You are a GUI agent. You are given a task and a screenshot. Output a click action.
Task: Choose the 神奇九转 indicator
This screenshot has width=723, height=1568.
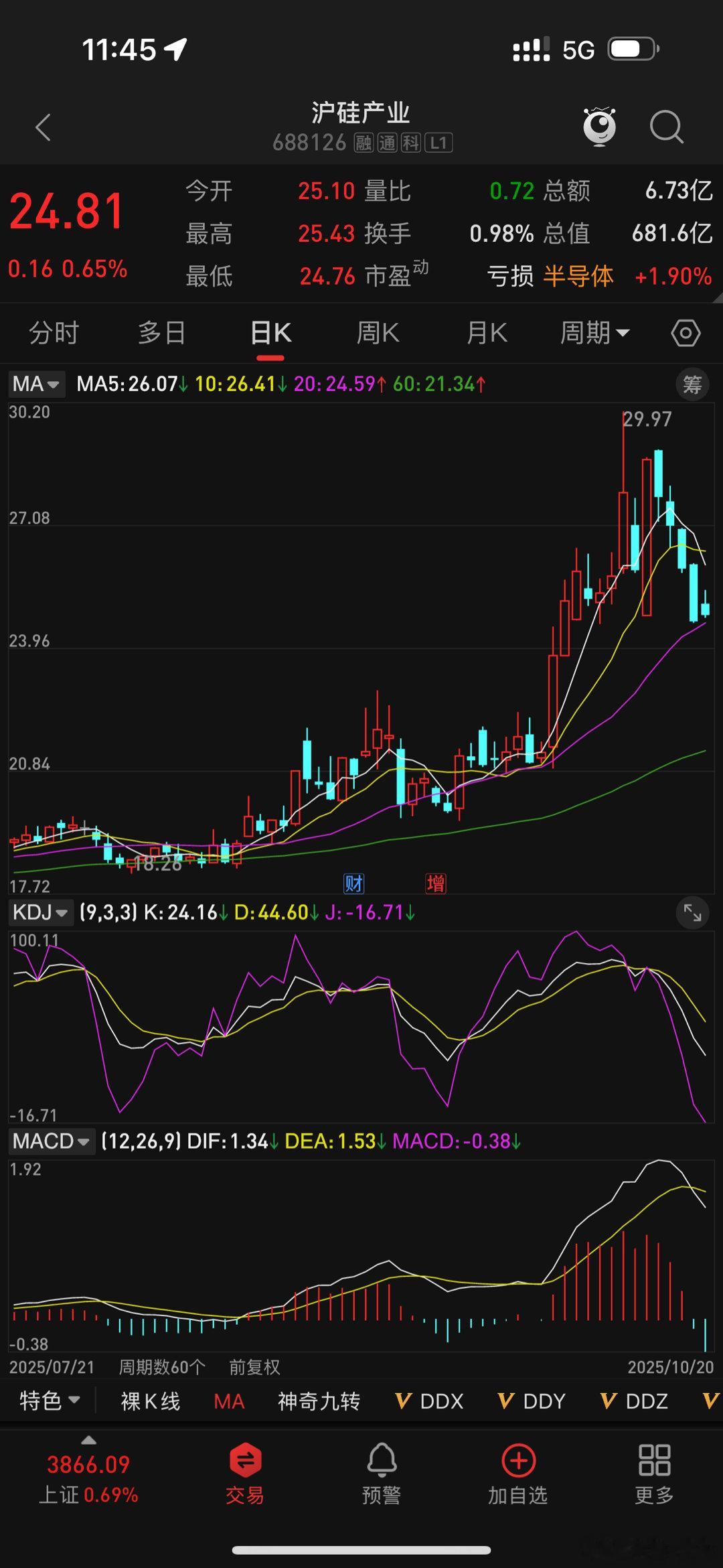[x=319, y=1401]
